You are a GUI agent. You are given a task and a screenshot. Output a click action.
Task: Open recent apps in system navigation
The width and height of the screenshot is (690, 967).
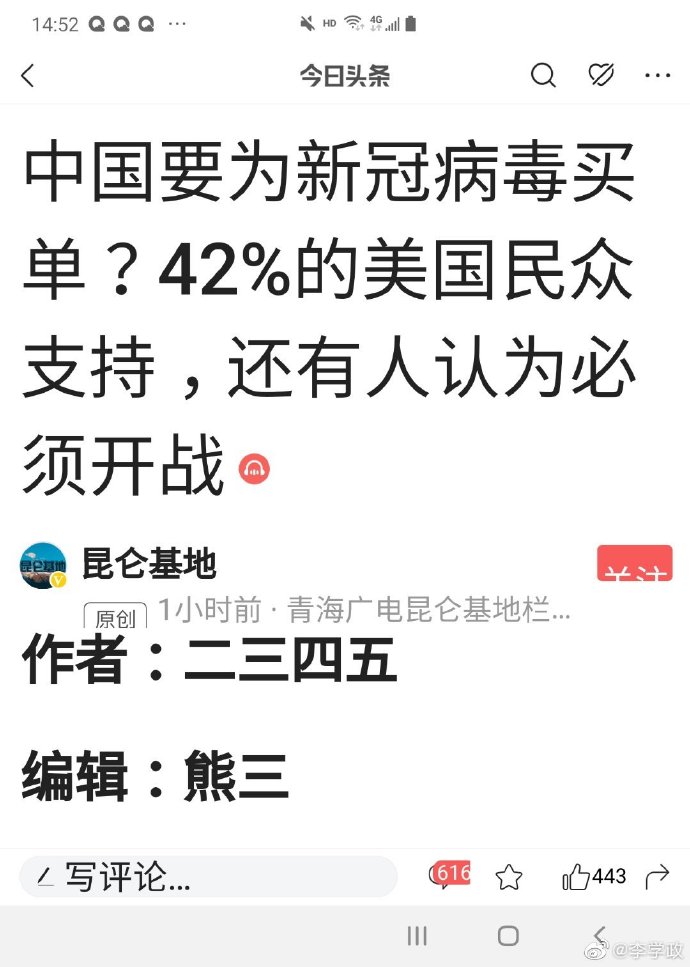418,935
